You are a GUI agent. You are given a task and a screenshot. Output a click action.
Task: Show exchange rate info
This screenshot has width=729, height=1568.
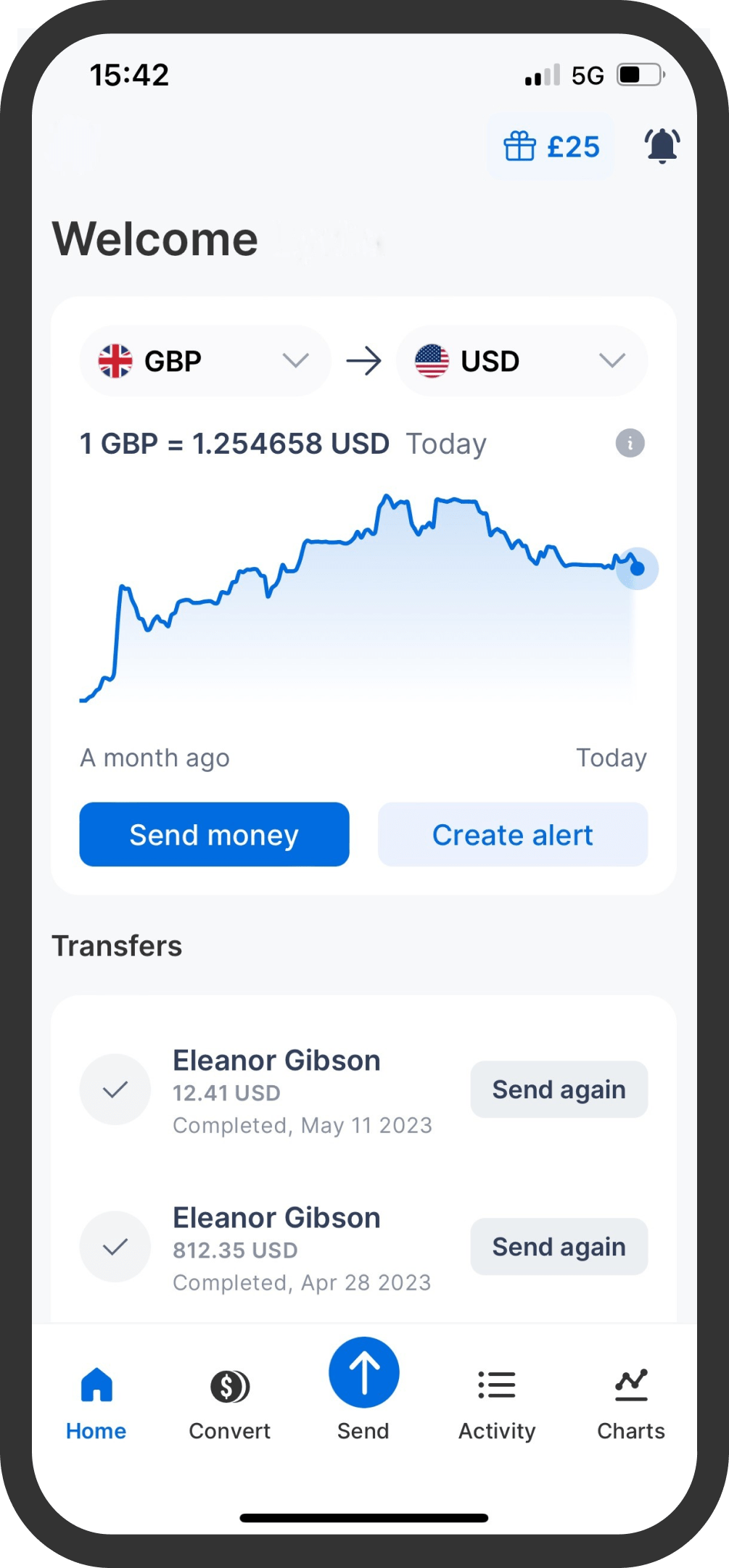click(630, 443)
